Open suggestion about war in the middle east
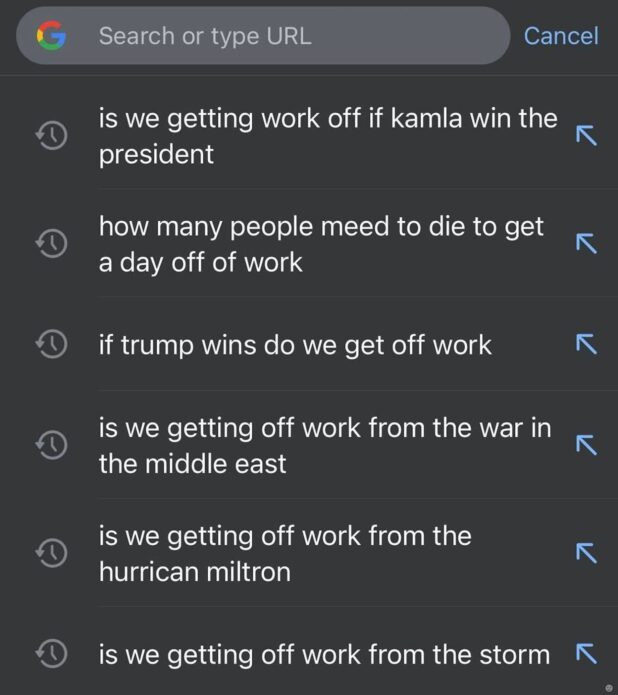Image resolution: width=618 pixels, height=695 pixels. pos(324,446)
